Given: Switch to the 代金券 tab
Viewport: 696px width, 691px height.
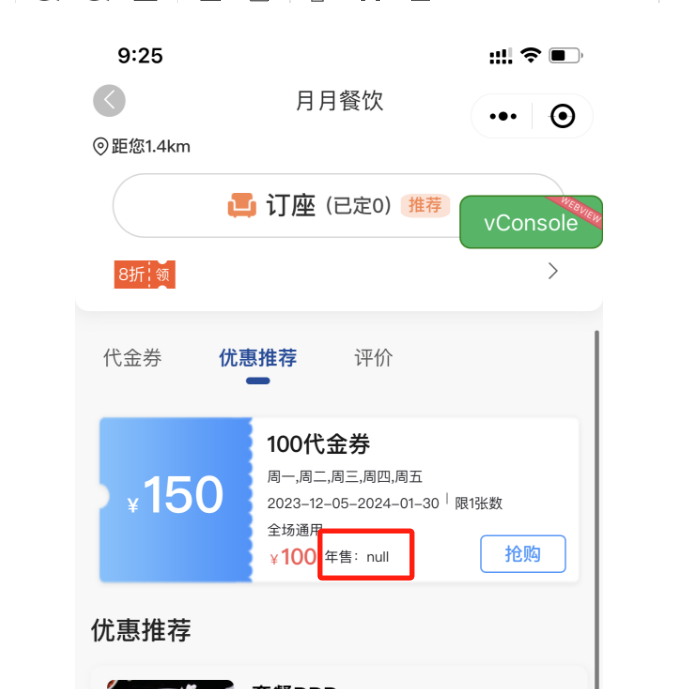Looking at the screenshot, I should (x=132, y=358).
